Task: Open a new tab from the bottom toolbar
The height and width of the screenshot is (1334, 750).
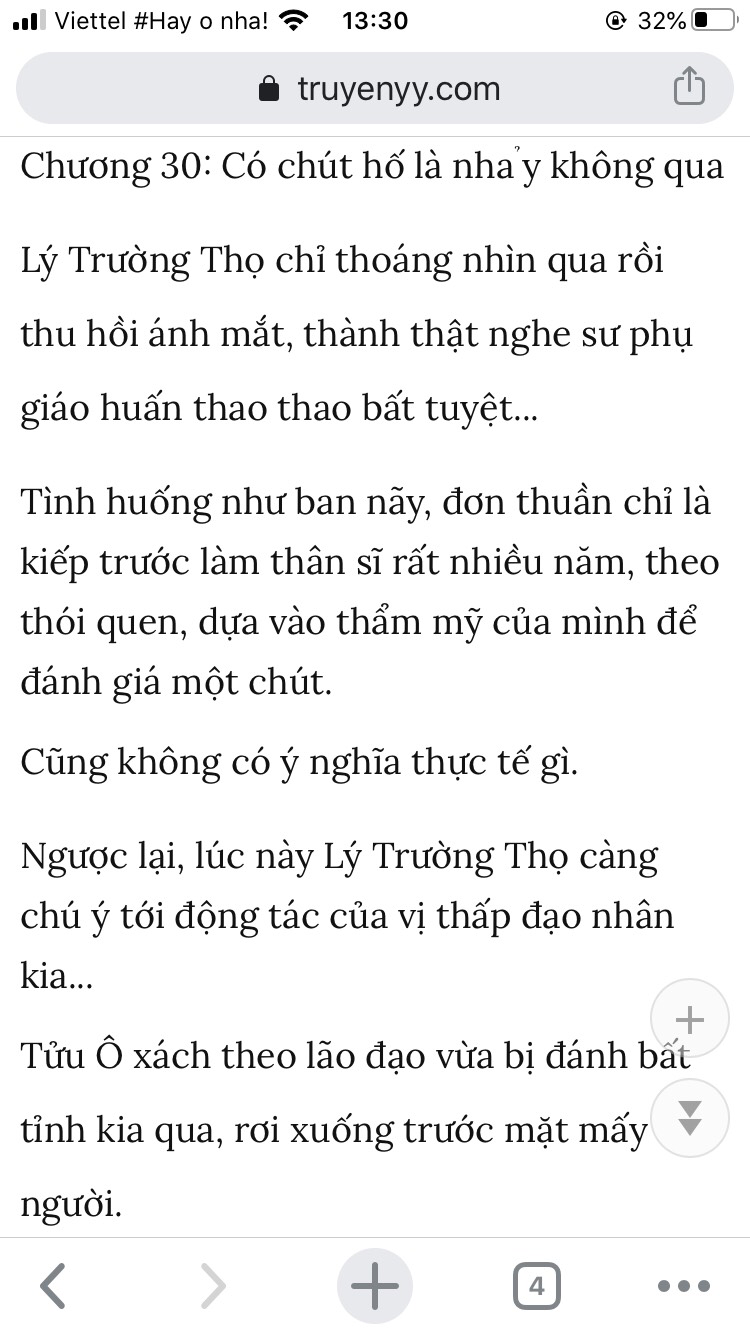Action: click(375, 1285)
